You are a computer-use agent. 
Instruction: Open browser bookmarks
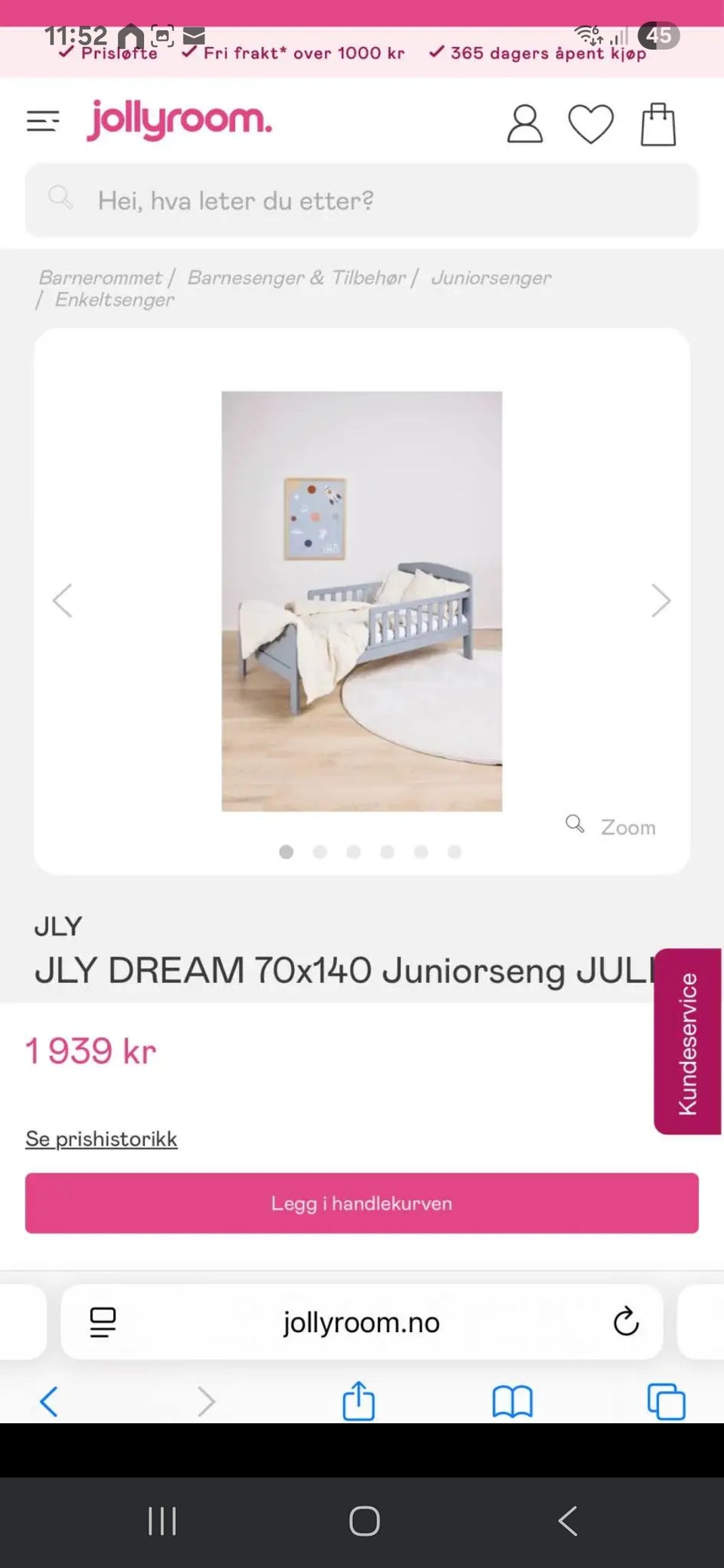(512, 1402)
